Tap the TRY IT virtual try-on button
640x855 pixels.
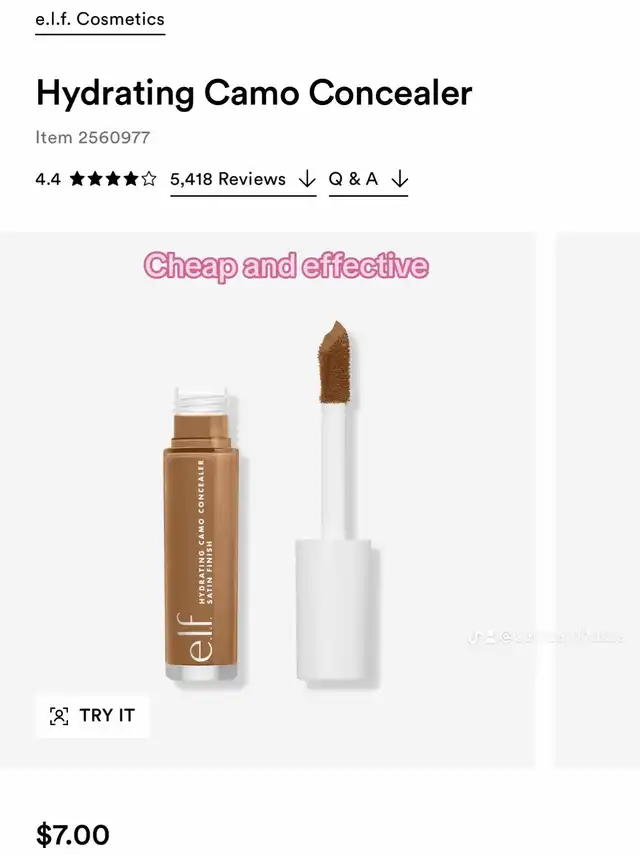pyautogui.click(x=93, y=715)
